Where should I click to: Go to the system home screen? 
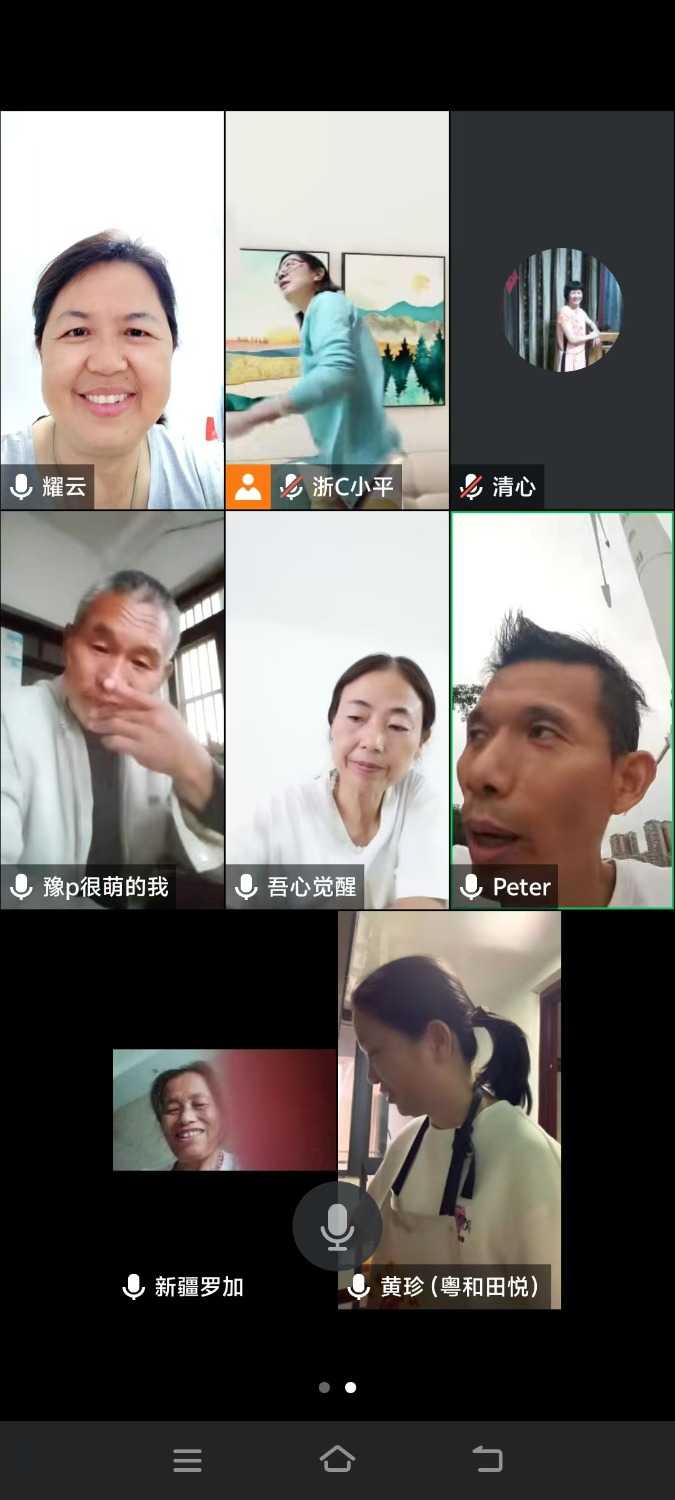[337, 1460]
